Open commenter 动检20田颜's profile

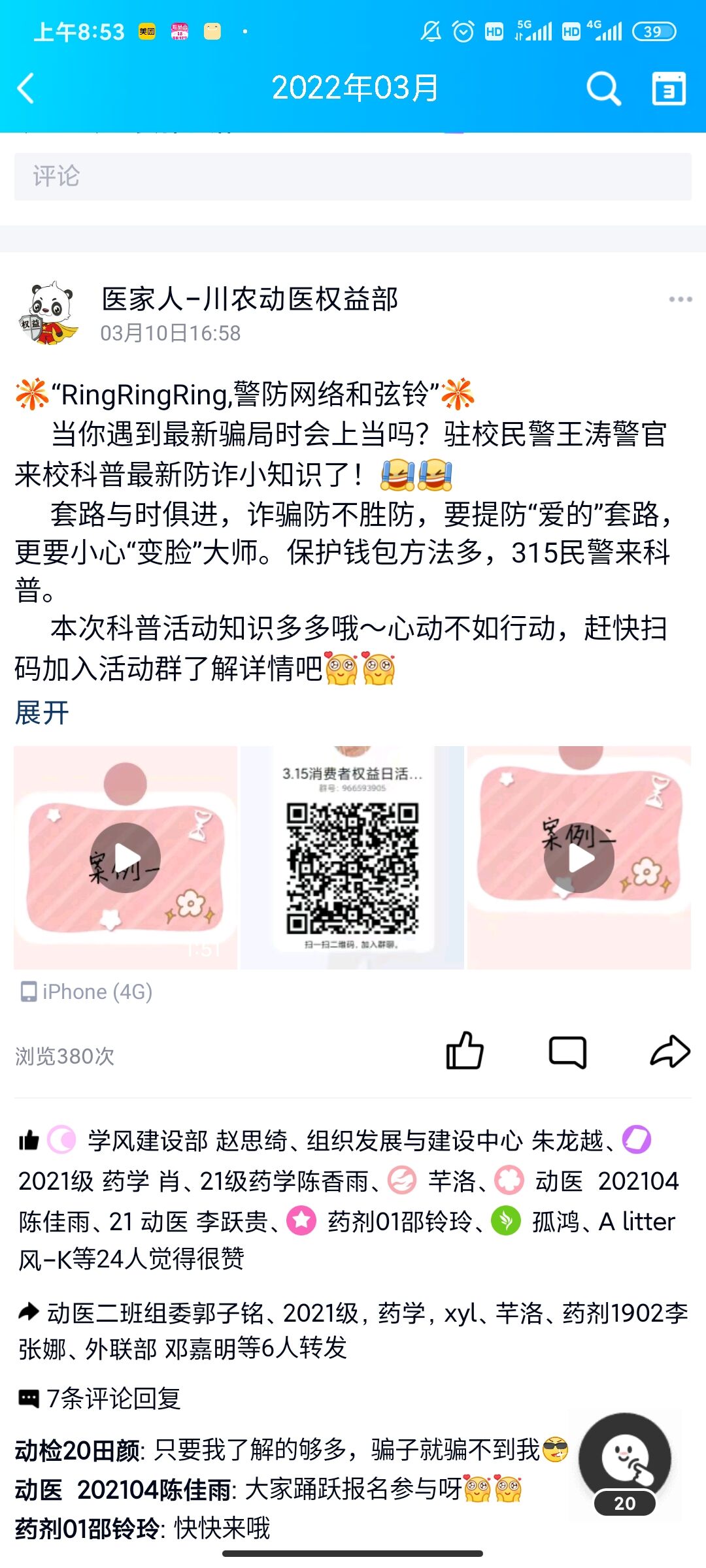[x=78, y=1450]
